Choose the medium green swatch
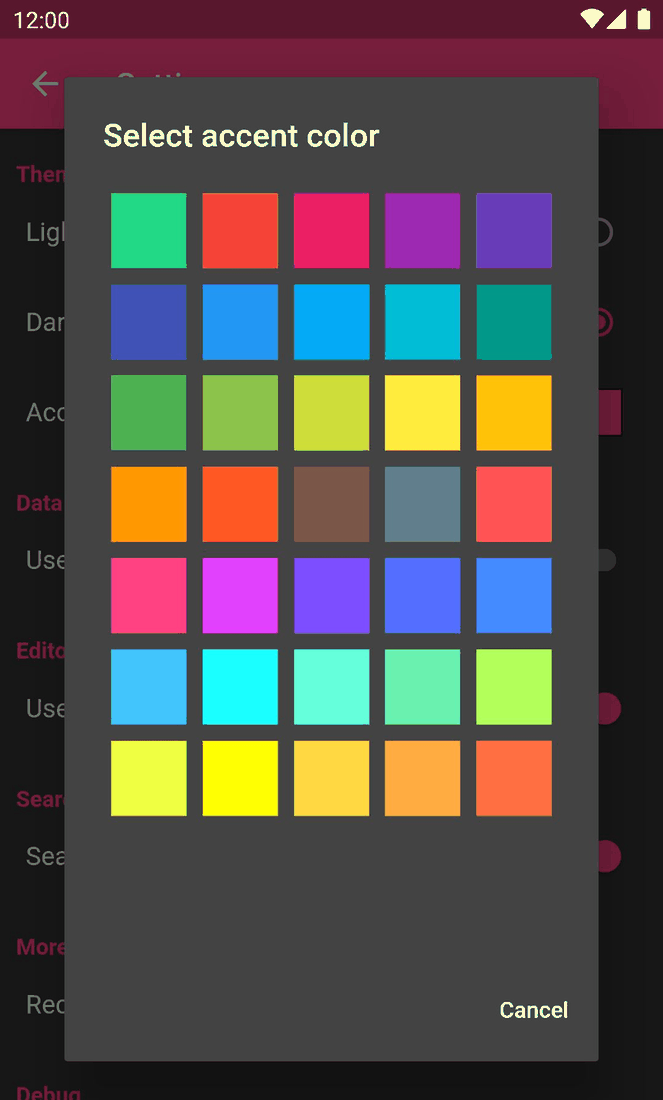 (x=148, y=413)
